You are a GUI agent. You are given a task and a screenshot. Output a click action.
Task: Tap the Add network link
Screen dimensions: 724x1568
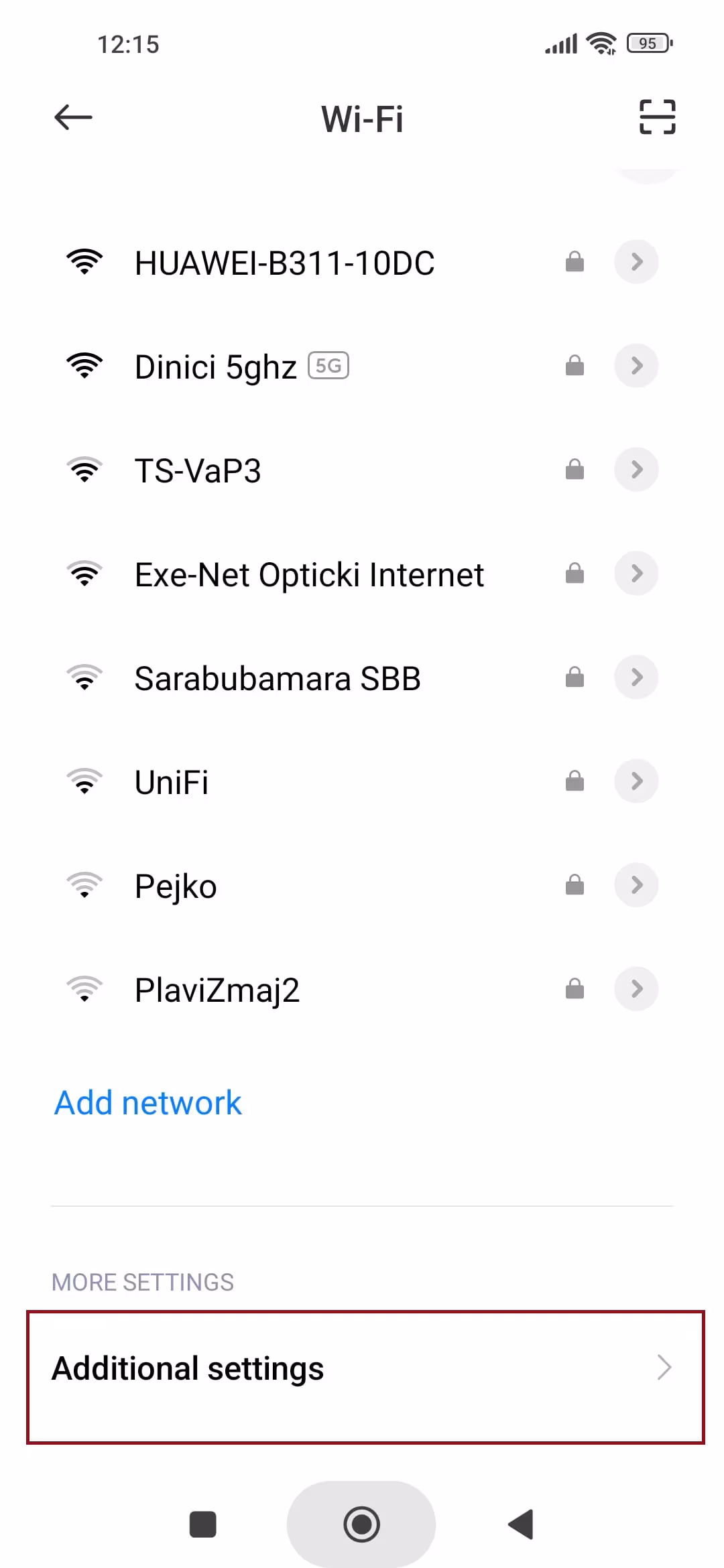point(148,1103)
